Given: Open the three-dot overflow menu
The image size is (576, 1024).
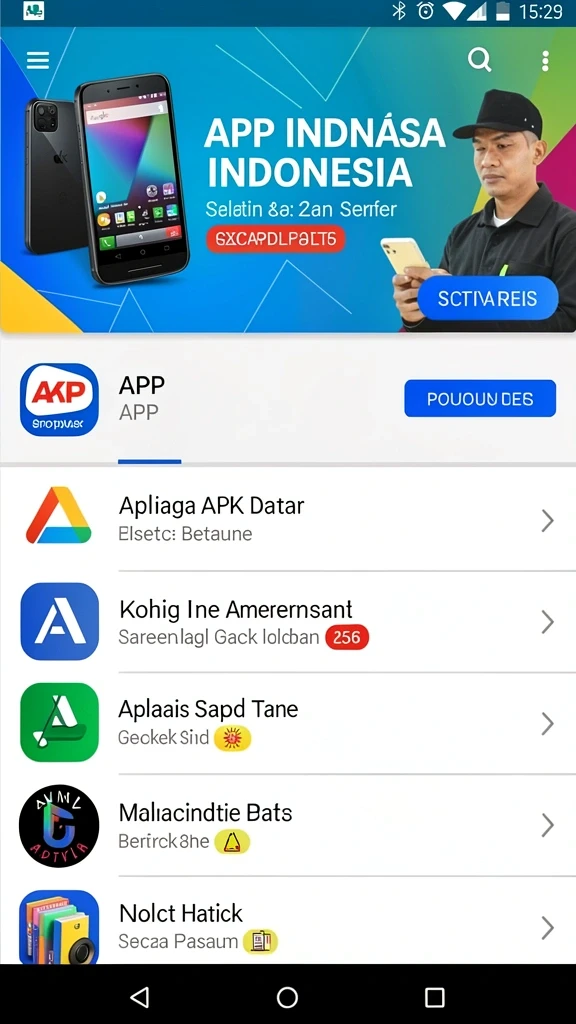Looking at the screenshot, I should coord(545,61).
